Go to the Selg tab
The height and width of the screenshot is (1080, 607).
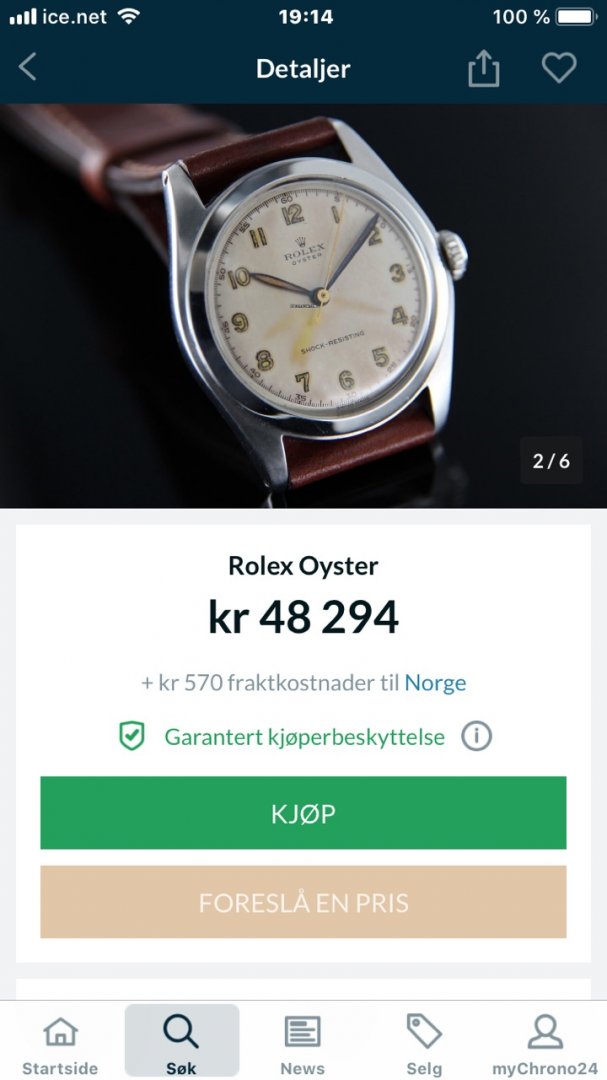pos(424,1043)
